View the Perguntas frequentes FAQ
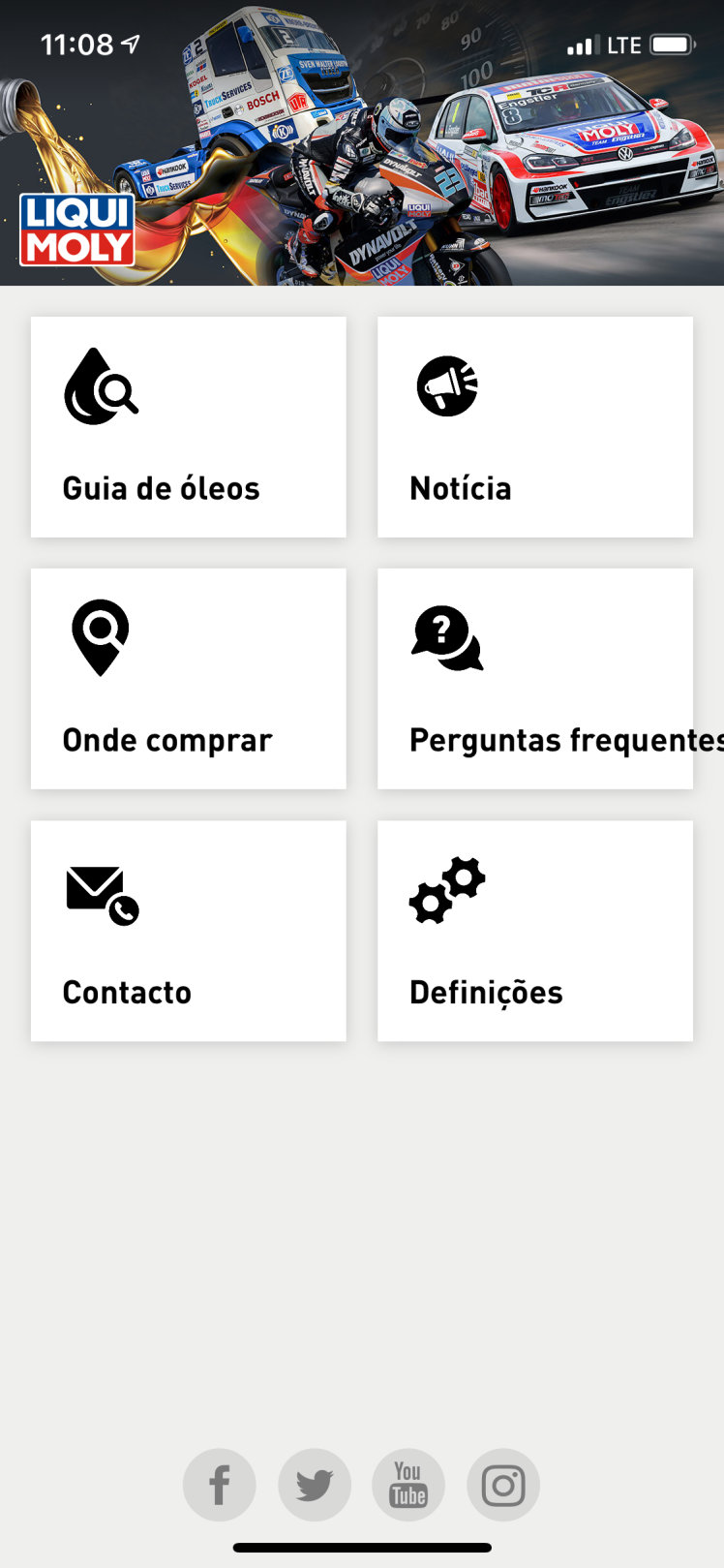724x1568 pixels. tap(534, 678)
